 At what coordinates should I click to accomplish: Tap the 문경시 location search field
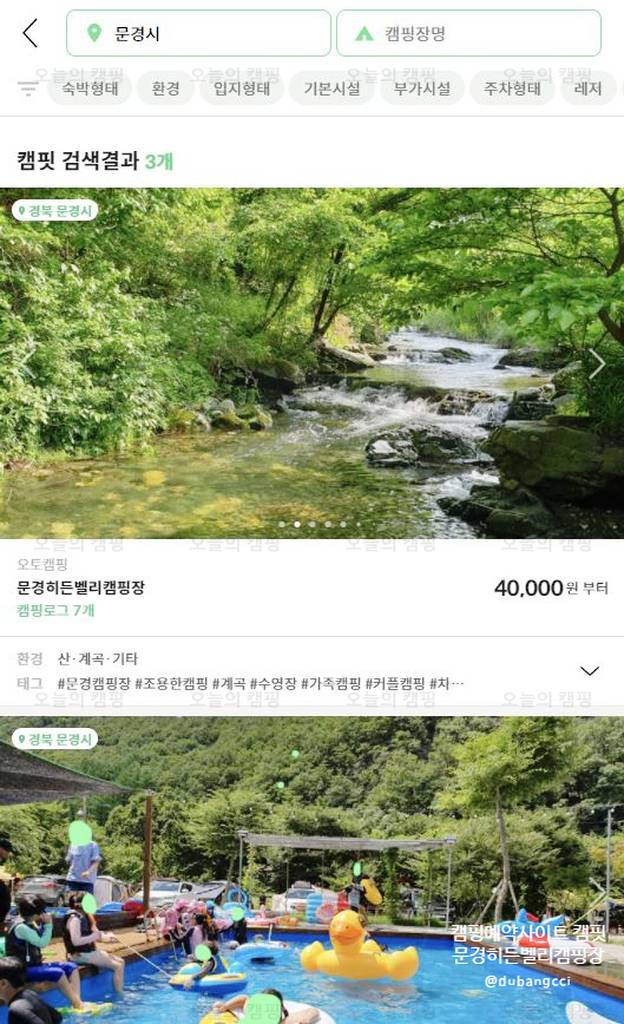(x=198, y=33)
